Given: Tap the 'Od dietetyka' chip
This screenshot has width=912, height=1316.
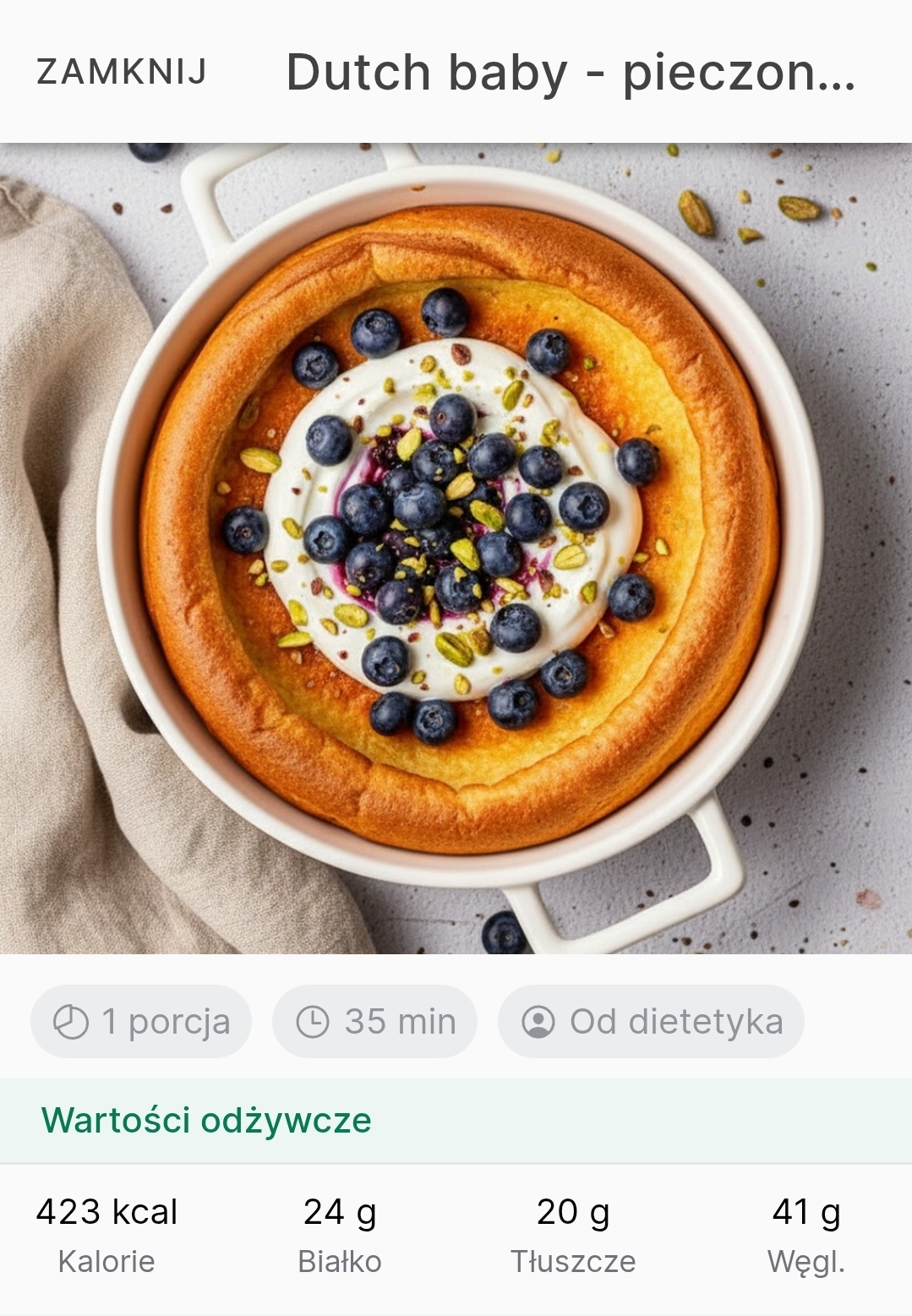Looking at the screenshot, I should click(651, 1021).
